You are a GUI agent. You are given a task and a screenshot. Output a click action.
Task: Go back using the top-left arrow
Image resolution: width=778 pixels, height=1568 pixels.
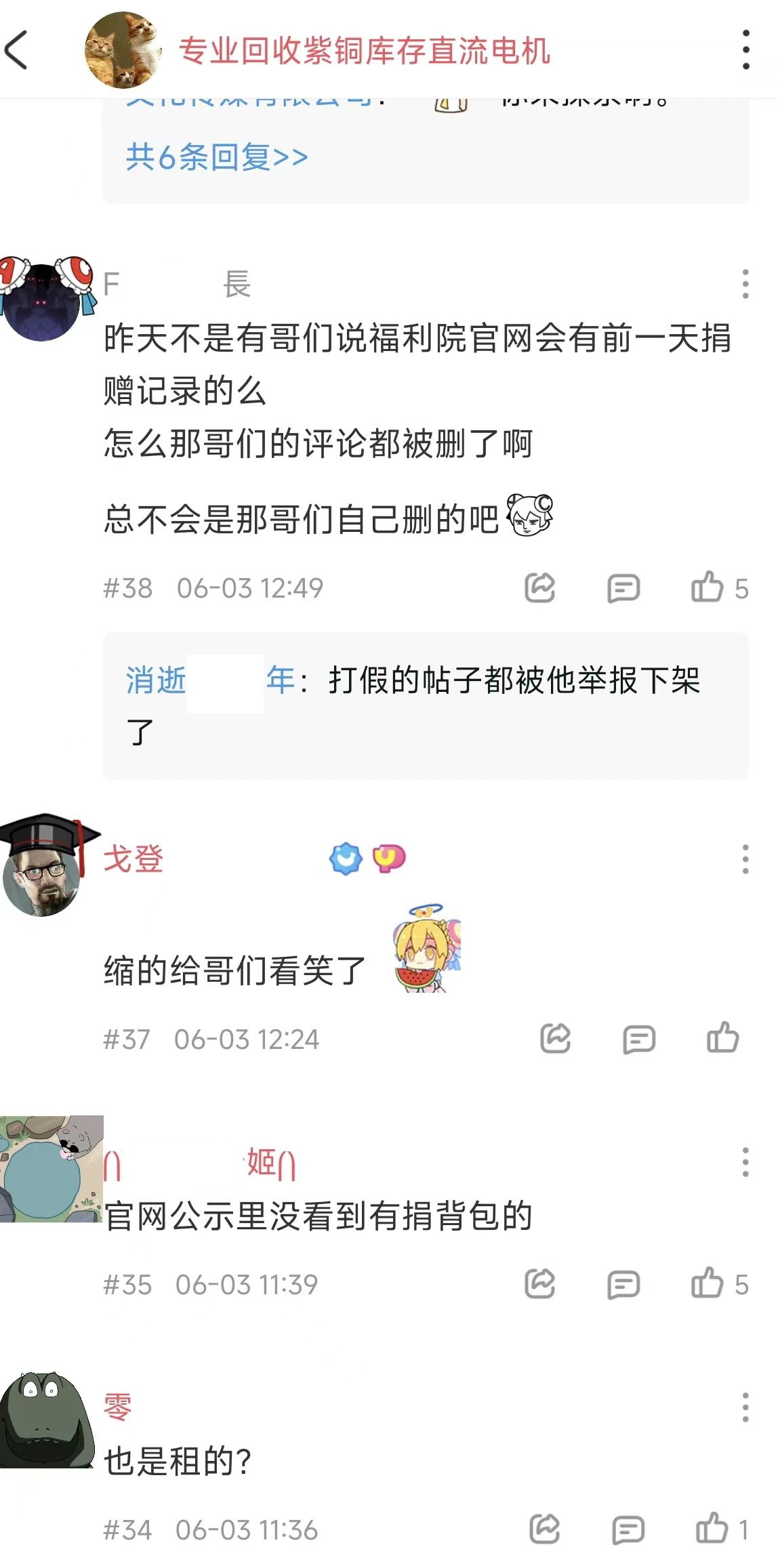16,49
